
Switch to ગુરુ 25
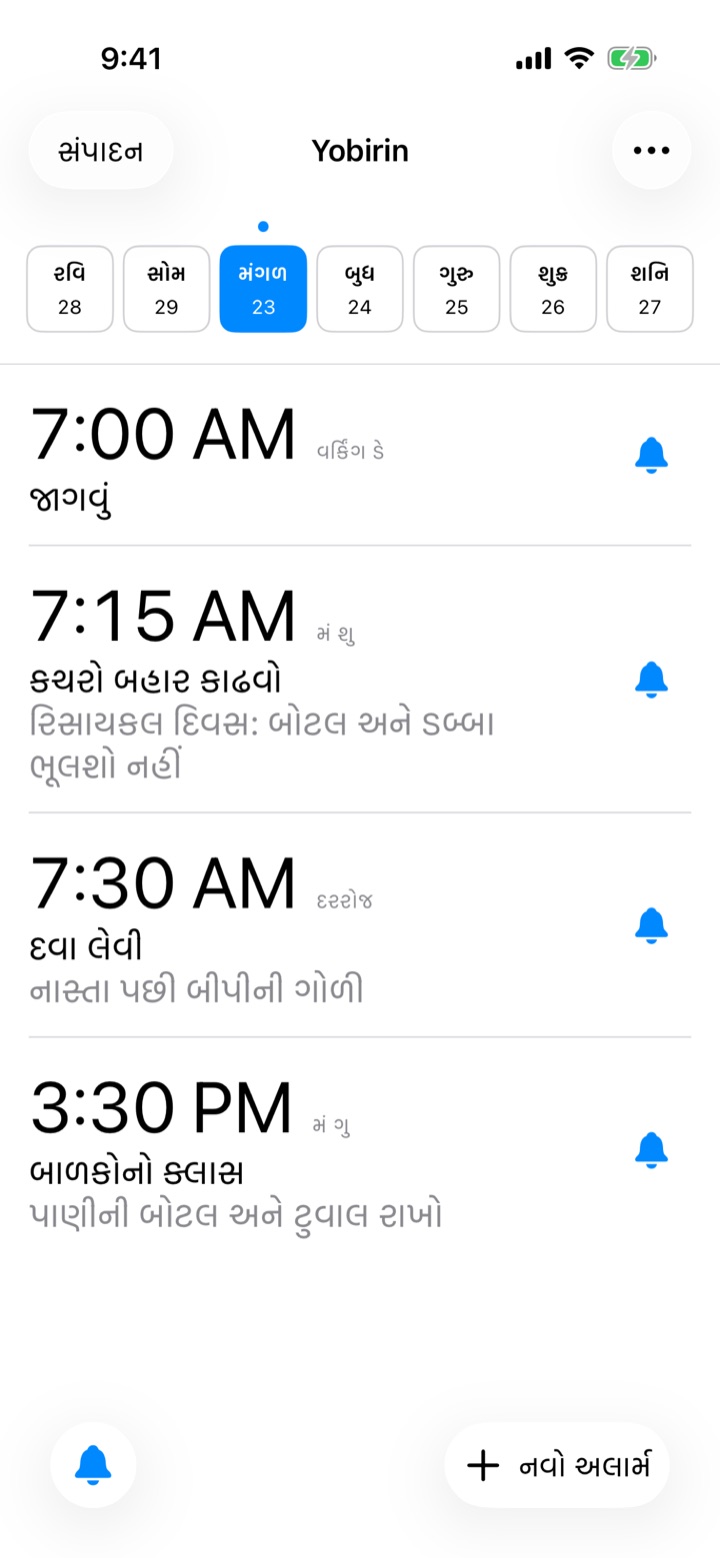pos(457,289)
